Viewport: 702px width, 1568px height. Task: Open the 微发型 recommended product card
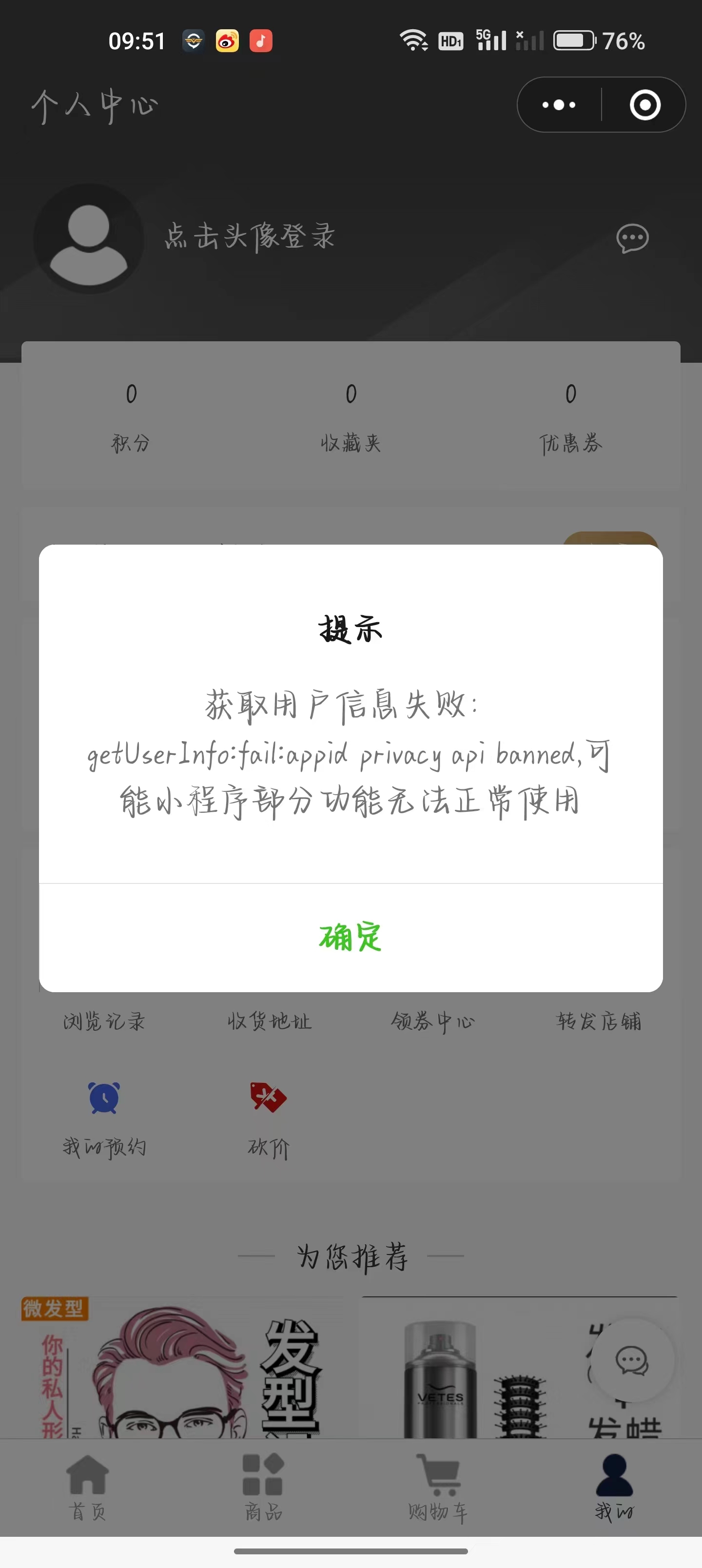tap(183, 1370)
